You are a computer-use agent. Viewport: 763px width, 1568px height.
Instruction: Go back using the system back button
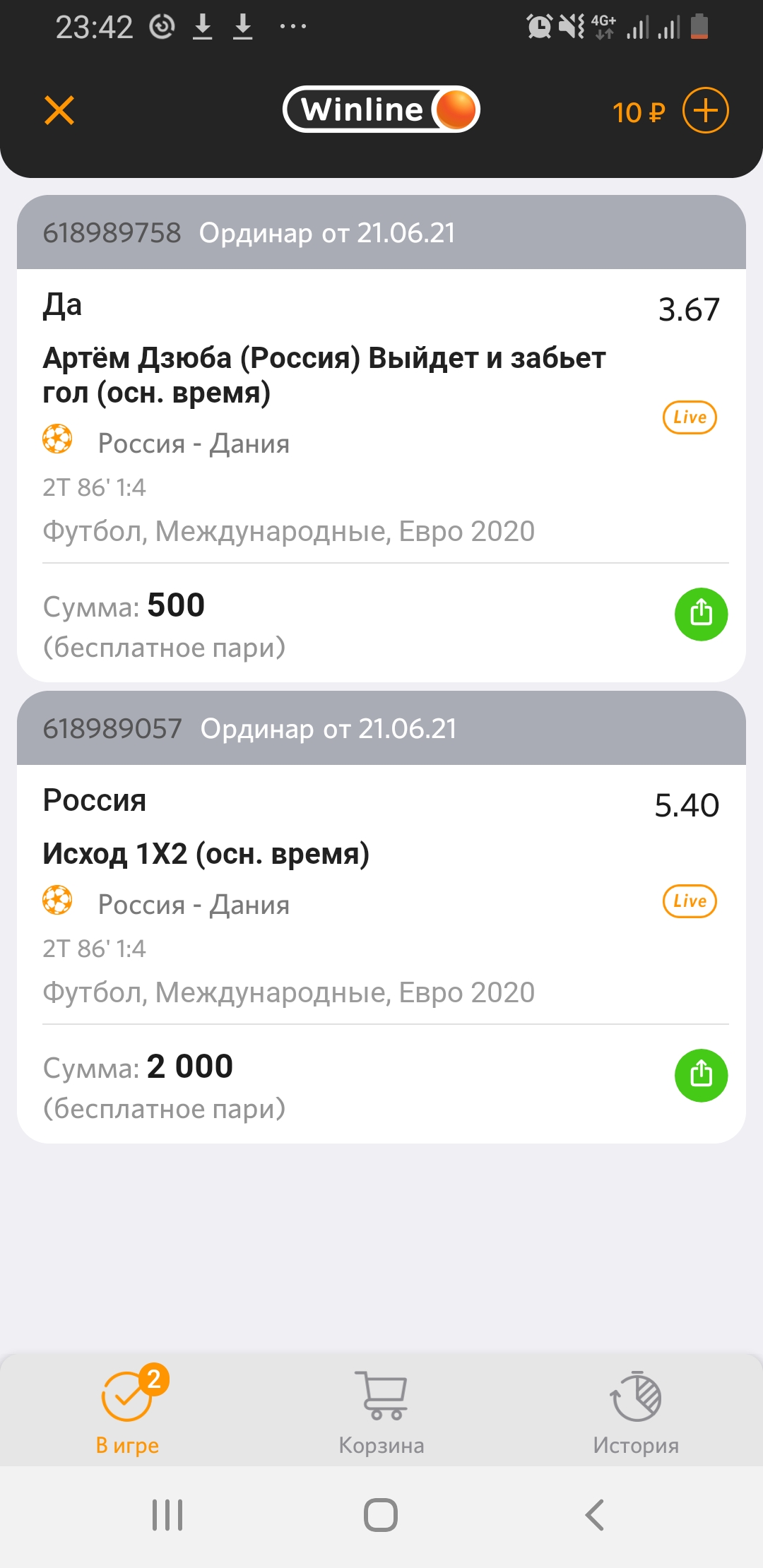(x=595, y=1515)
